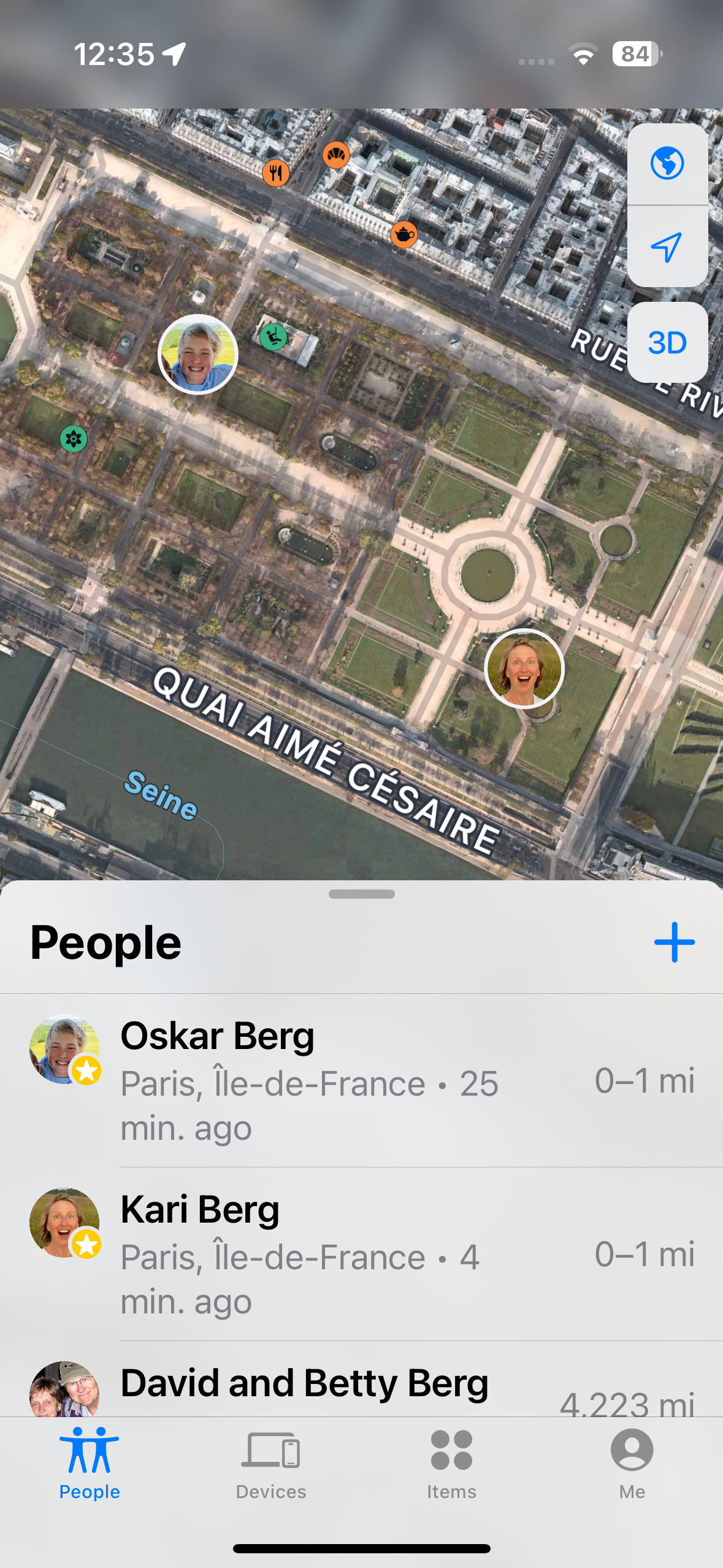Open the map mode globe button
The height and width of the screenshot is (1568, 723).
tap(667, 164)
